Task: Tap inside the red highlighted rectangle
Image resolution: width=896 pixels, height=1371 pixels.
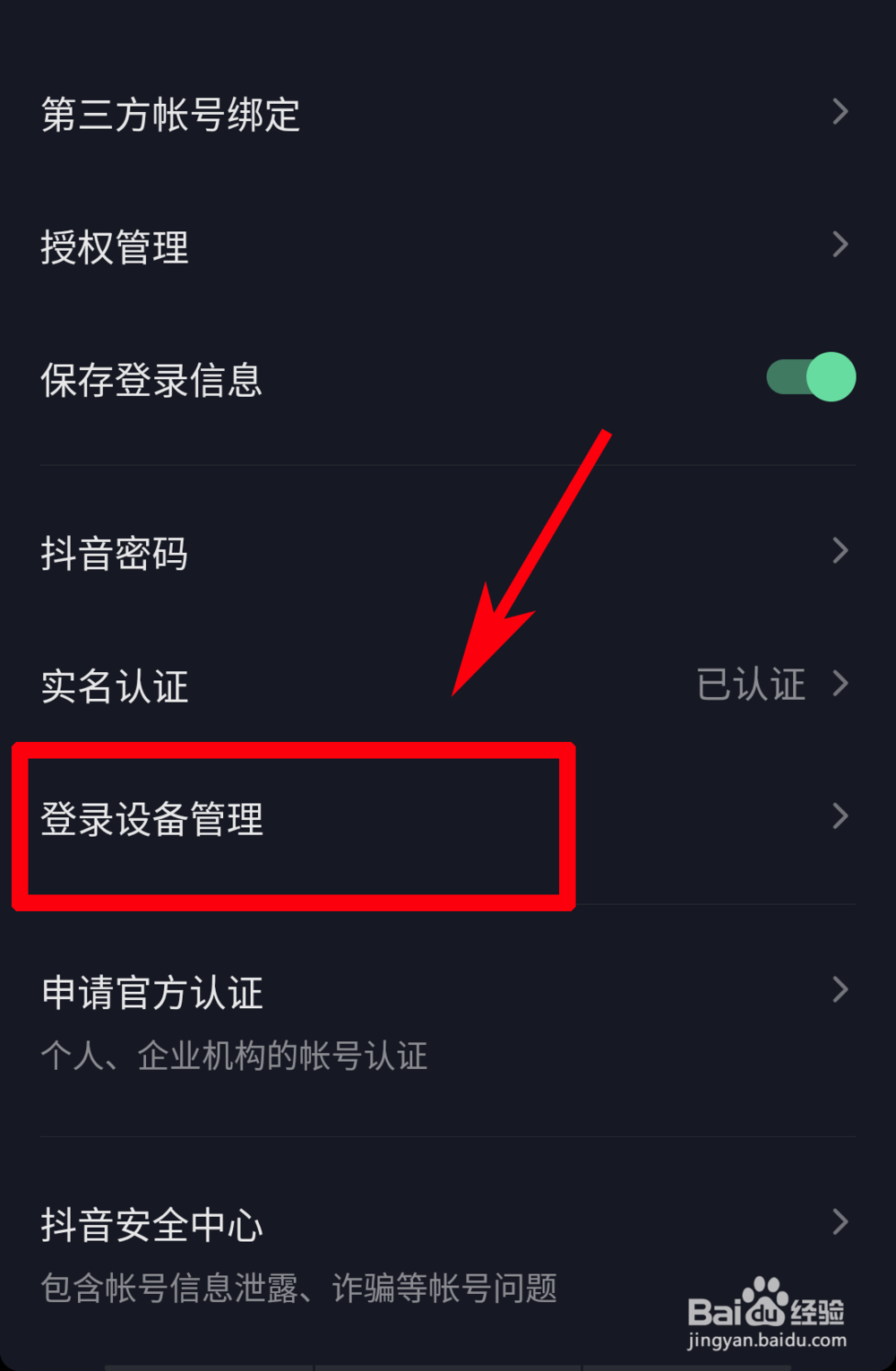Action: tap(291, 824)
